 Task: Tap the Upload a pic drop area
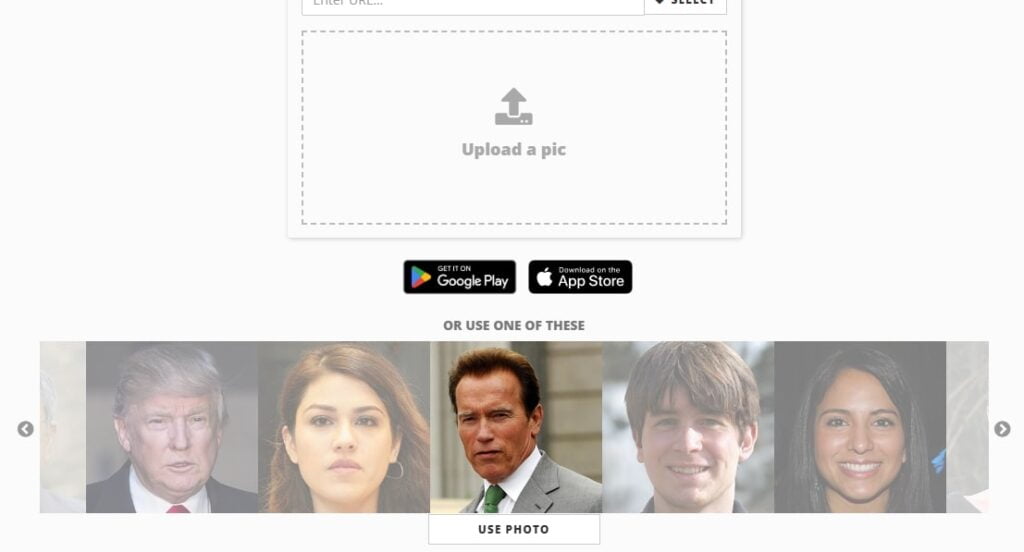click(514, 128)
